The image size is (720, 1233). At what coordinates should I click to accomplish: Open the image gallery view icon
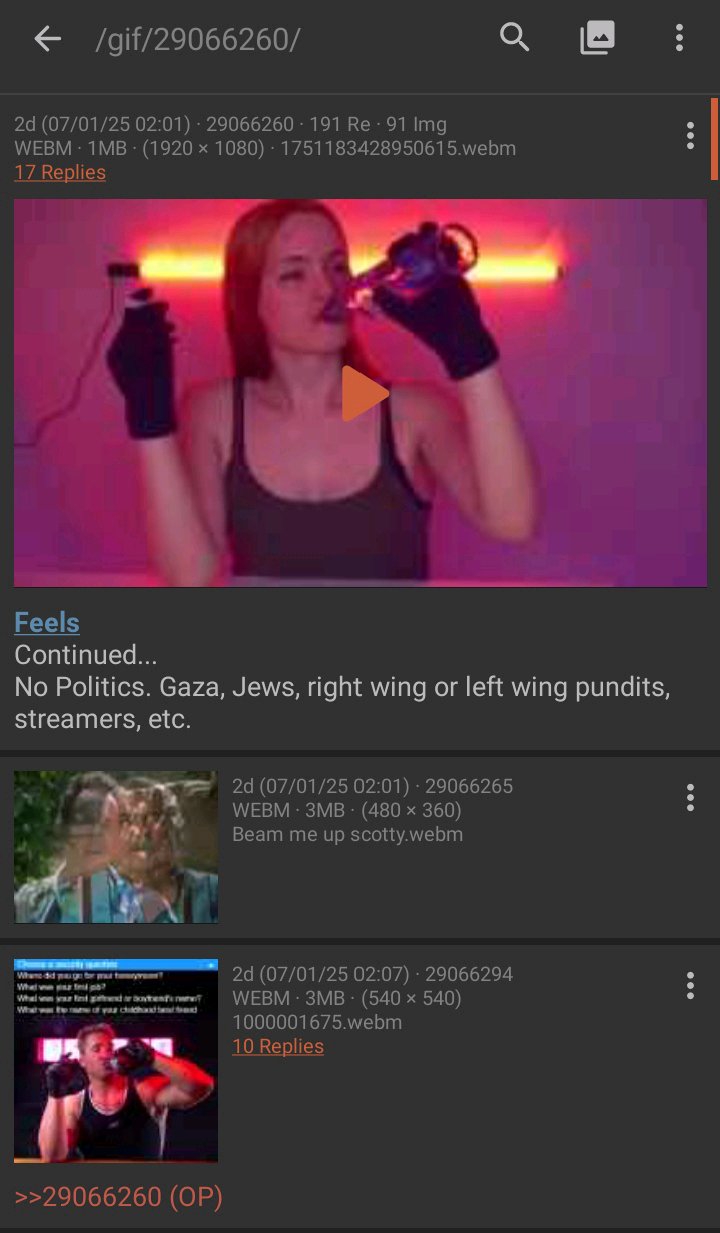(597, 39)
